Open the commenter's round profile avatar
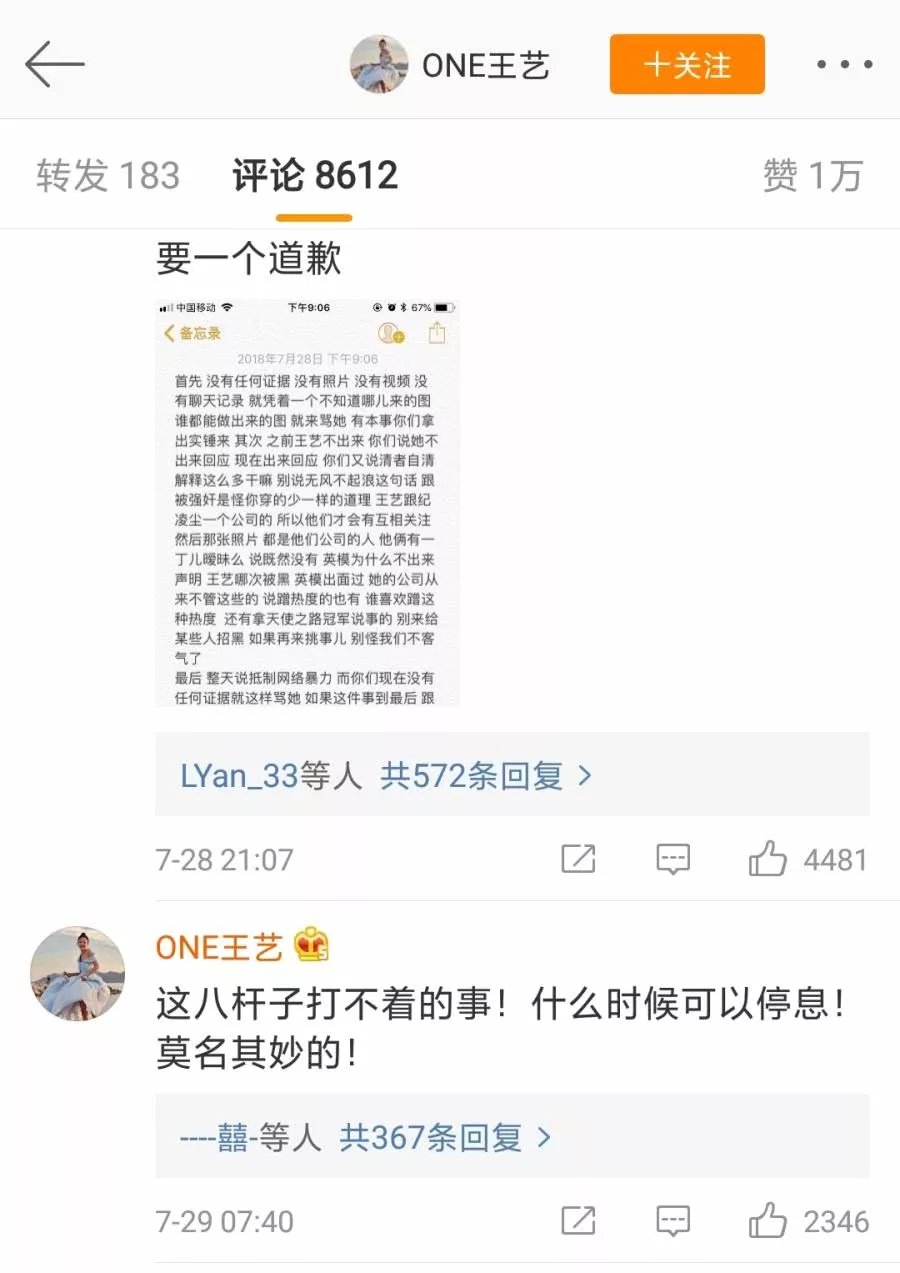 coord(77,973)
